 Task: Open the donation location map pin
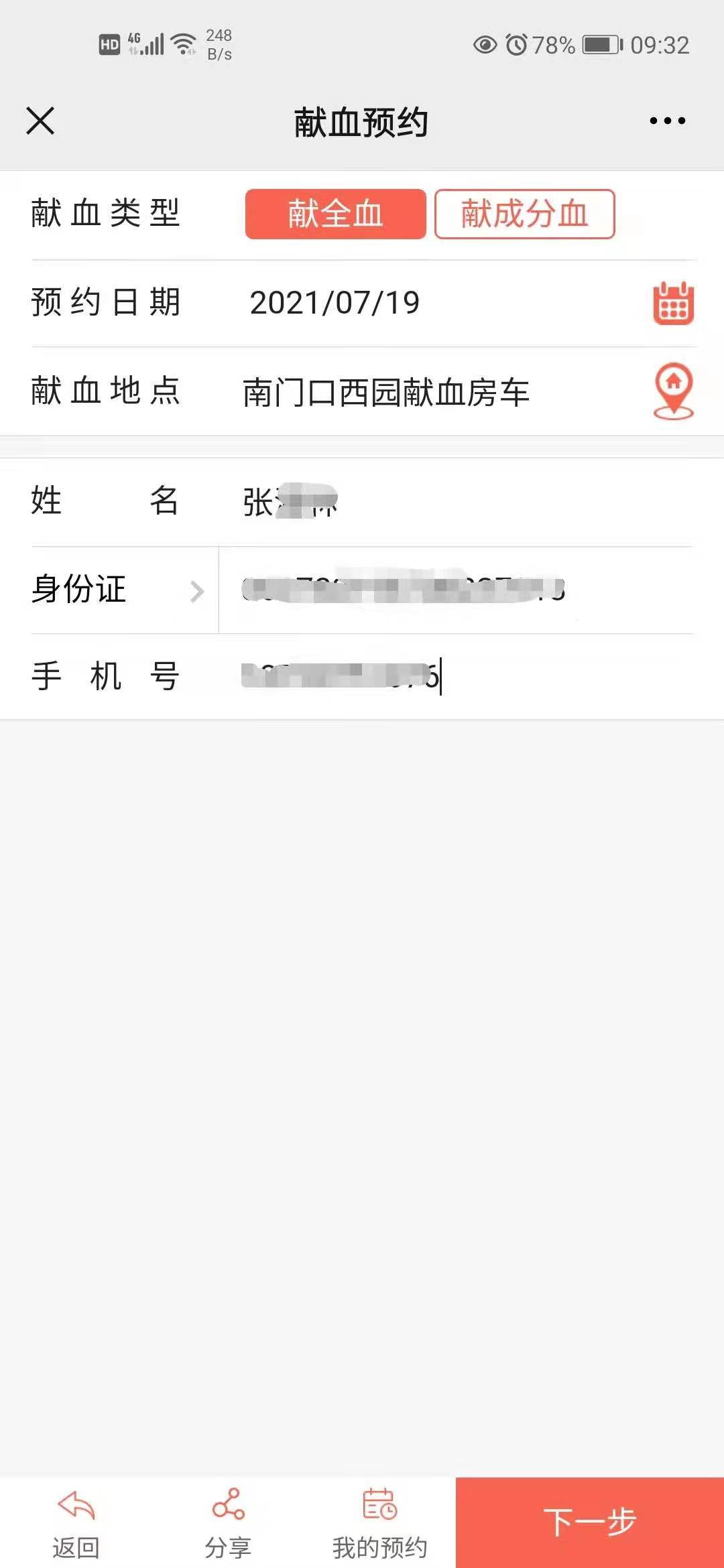[x=673, y=391]
